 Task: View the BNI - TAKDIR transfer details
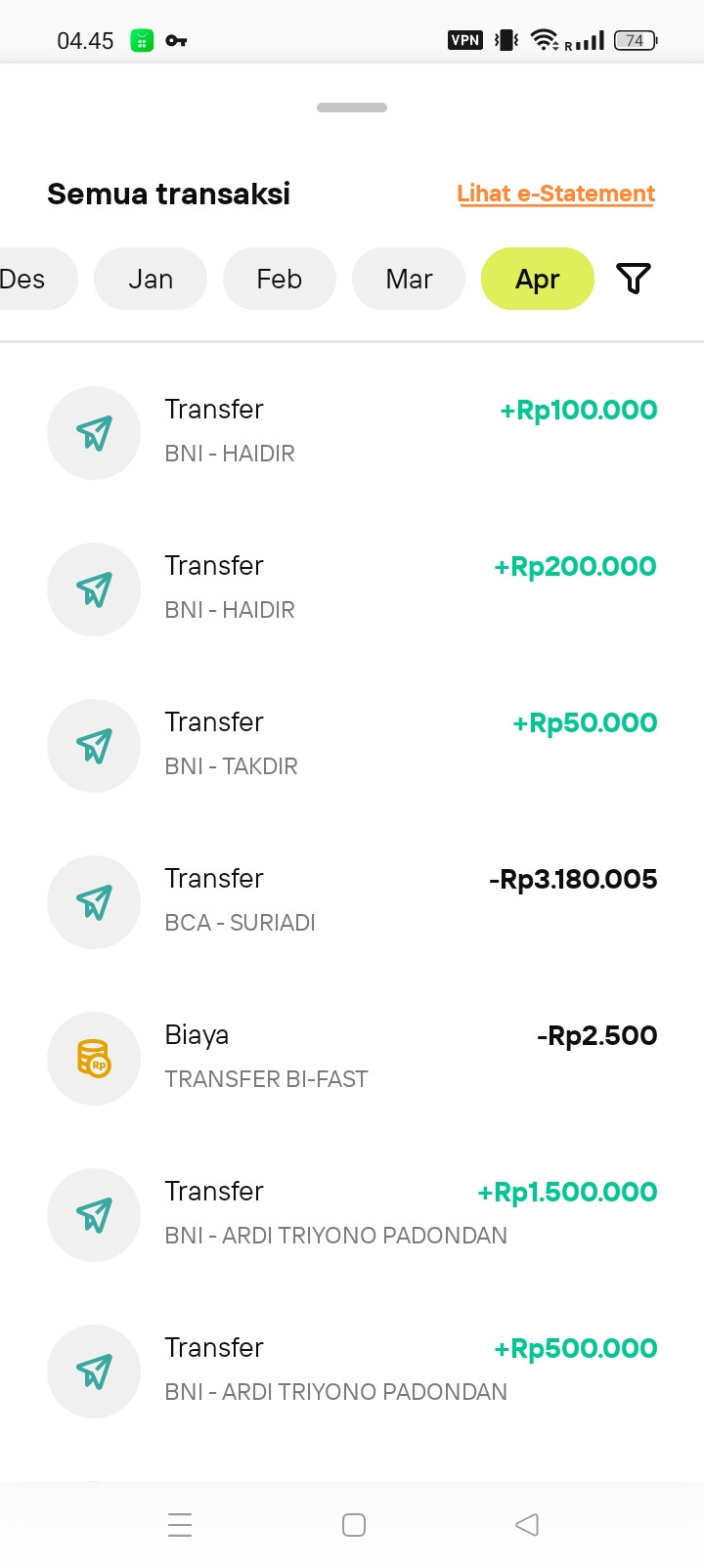[352, 745]
